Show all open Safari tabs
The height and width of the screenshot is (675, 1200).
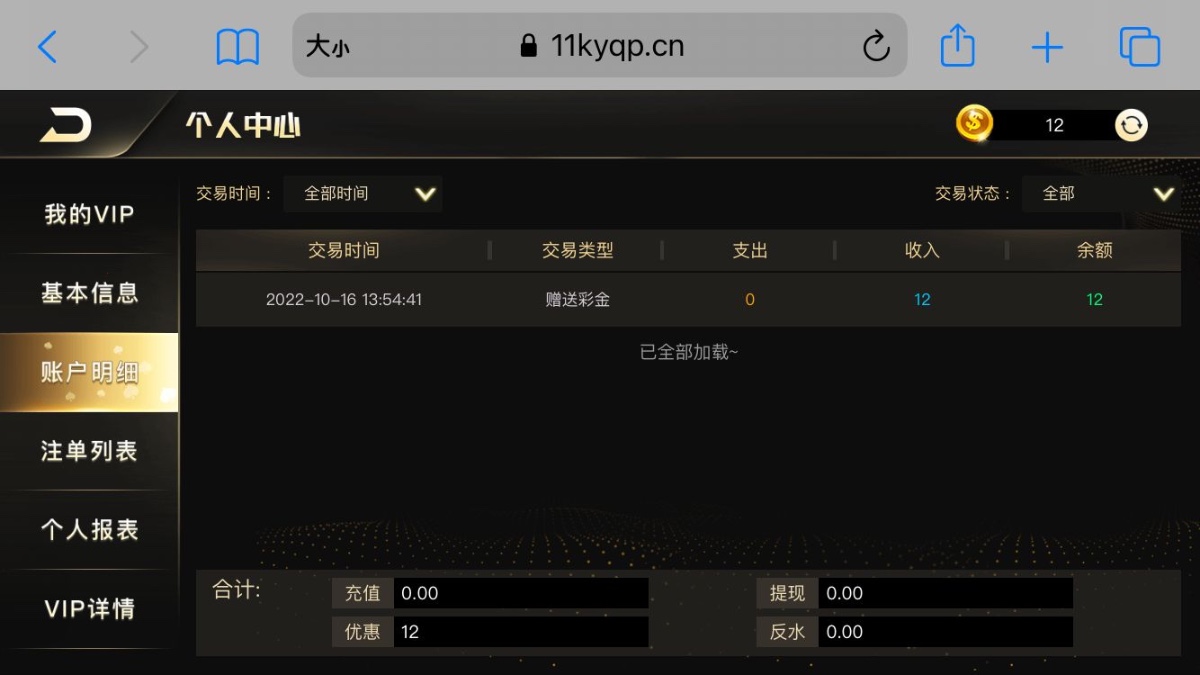coord(1139,46)
